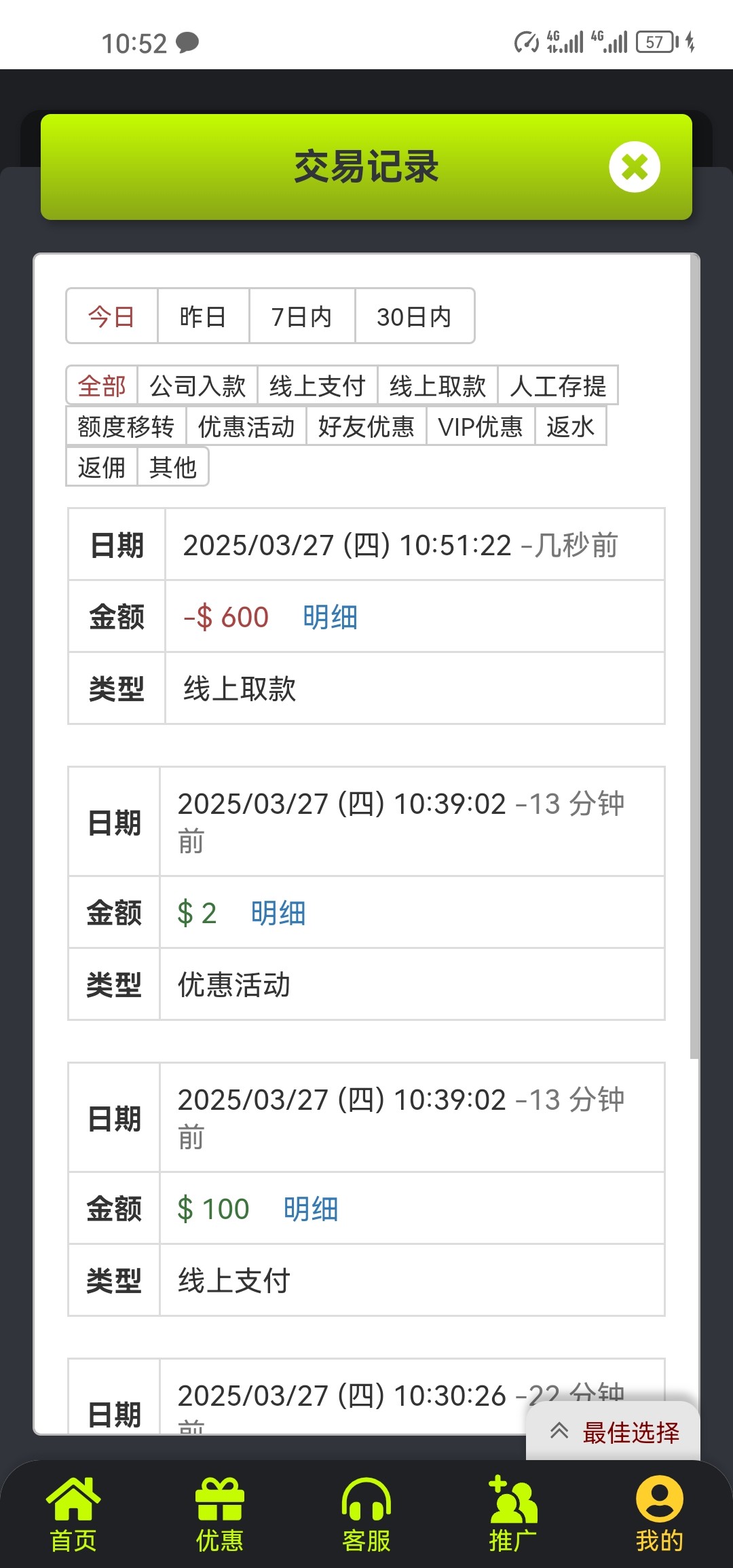Open the 我的 profile tab
The width and height of the screenshot is (733, 1568).
(660, 1515)
